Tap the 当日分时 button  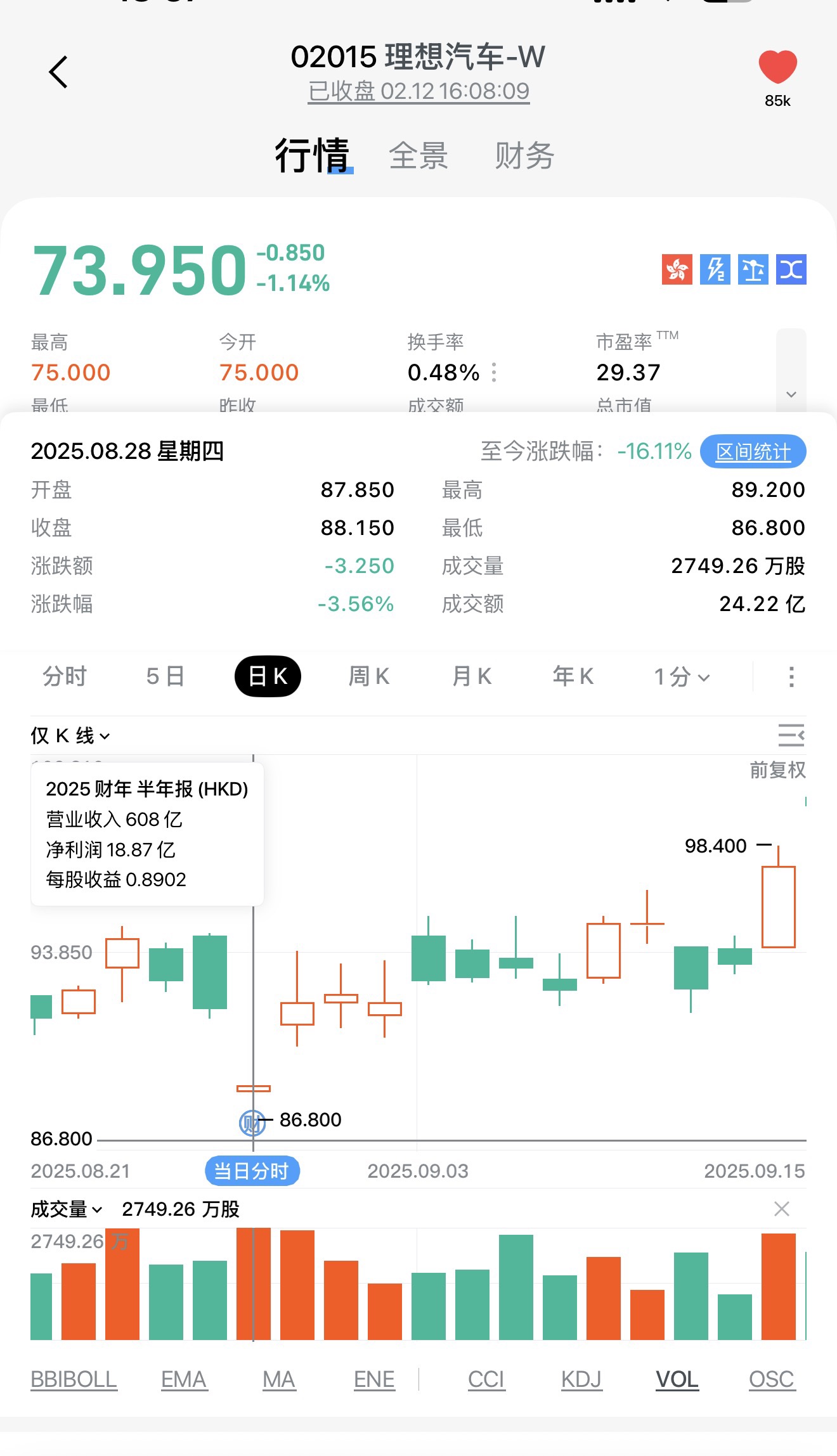pyautogui.click(x=252, y=1171)
